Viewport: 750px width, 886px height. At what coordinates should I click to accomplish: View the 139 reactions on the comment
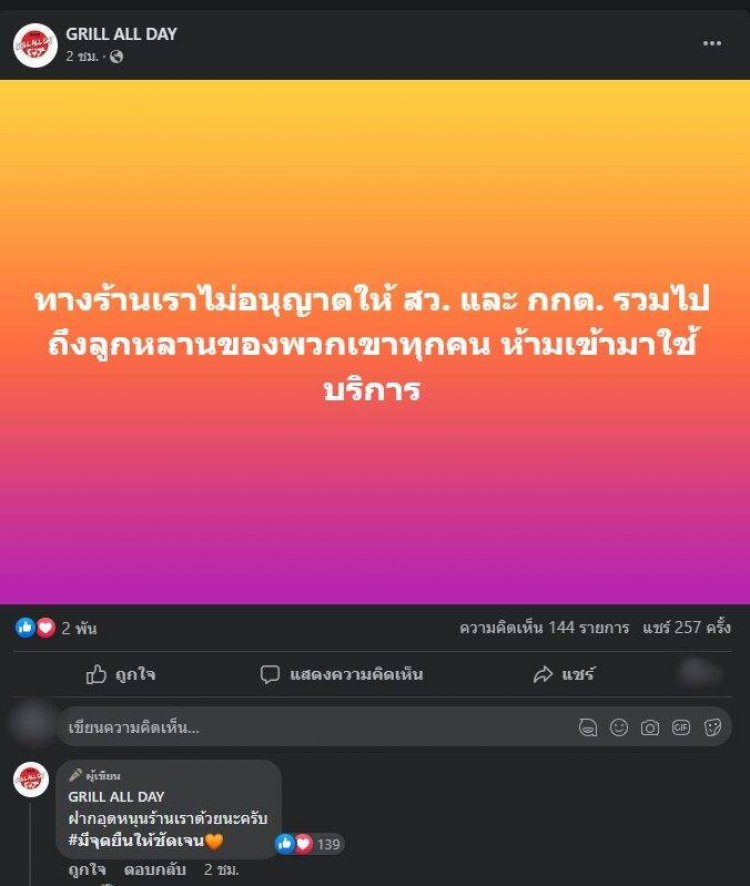tap(309, 844)
